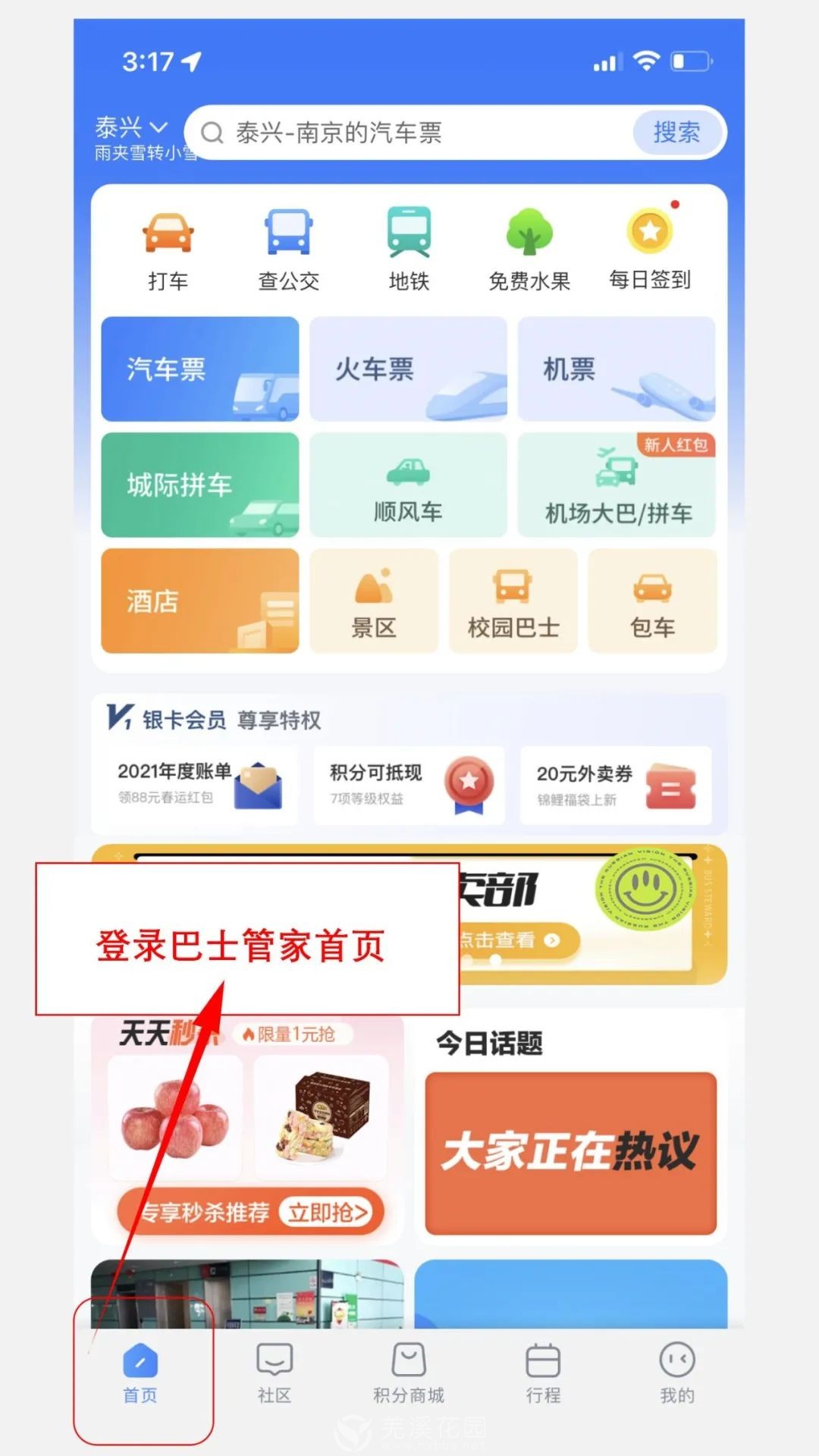The height and width of the screenshot is (1456, 819).
Task: Tap the 搜索 button
Action: click(x=676, y=133)
